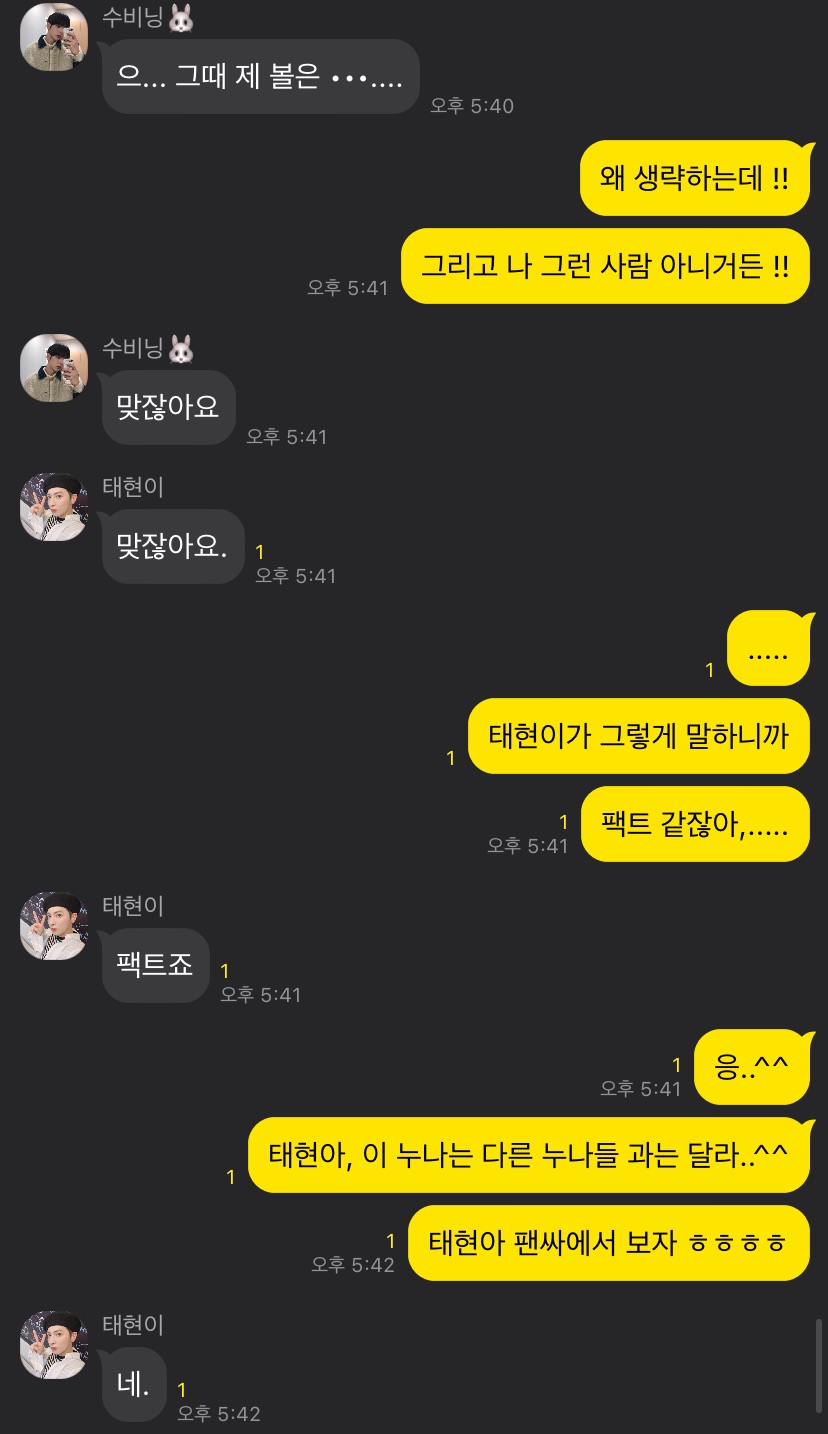Image resolution: width=828 pixels, height=1434 pixels.
Task: Open 수비닝's profile picture beside "으... 그때 제 볼은"
Action: coord(54,37)
